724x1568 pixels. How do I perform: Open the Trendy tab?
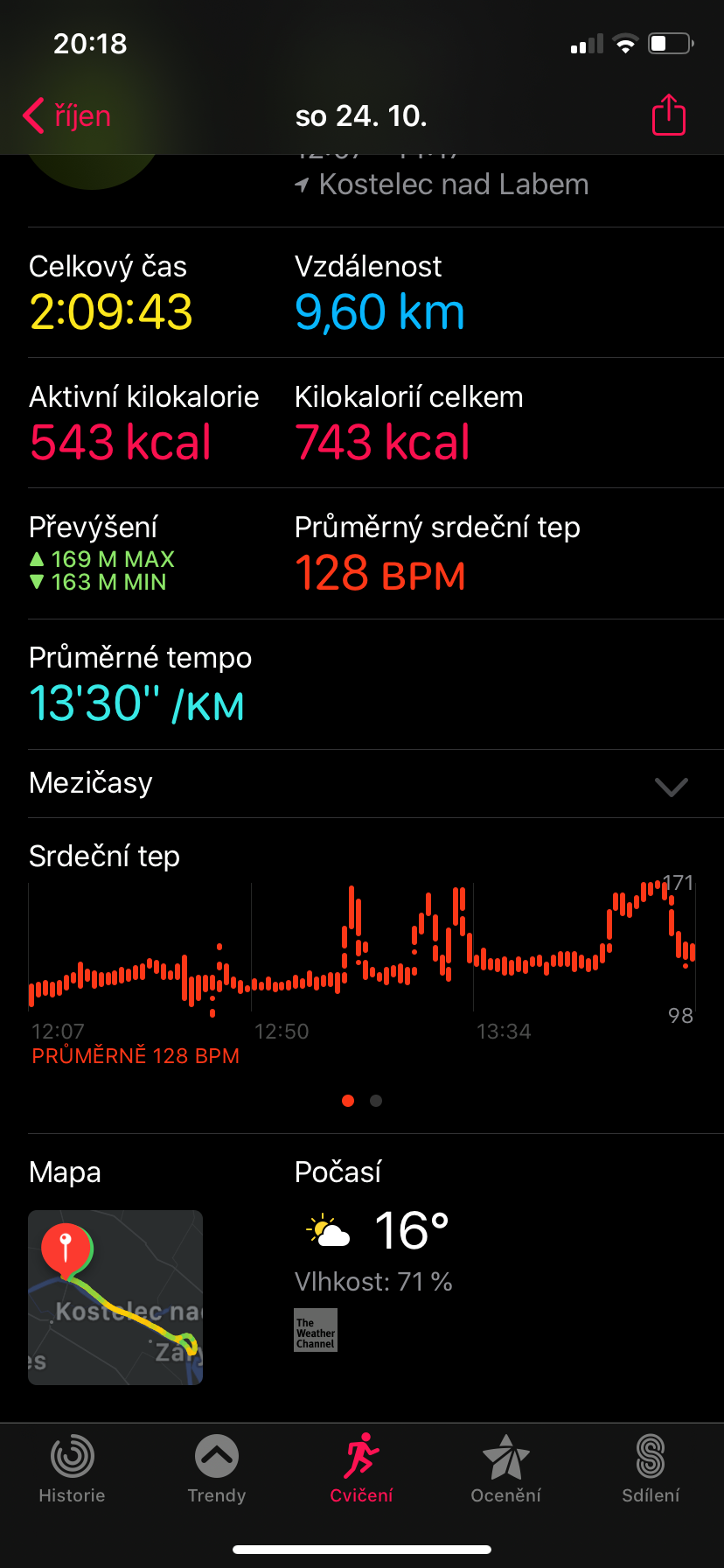pos(217,1469)
